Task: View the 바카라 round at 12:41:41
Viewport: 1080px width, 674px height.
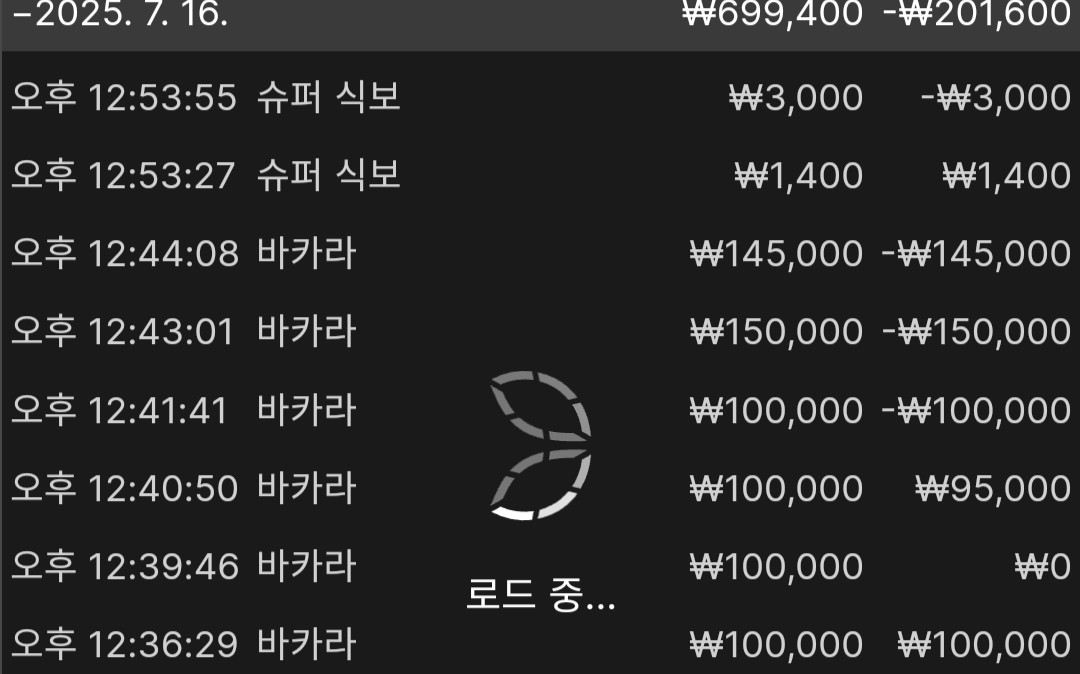Action: coord(306,410)
